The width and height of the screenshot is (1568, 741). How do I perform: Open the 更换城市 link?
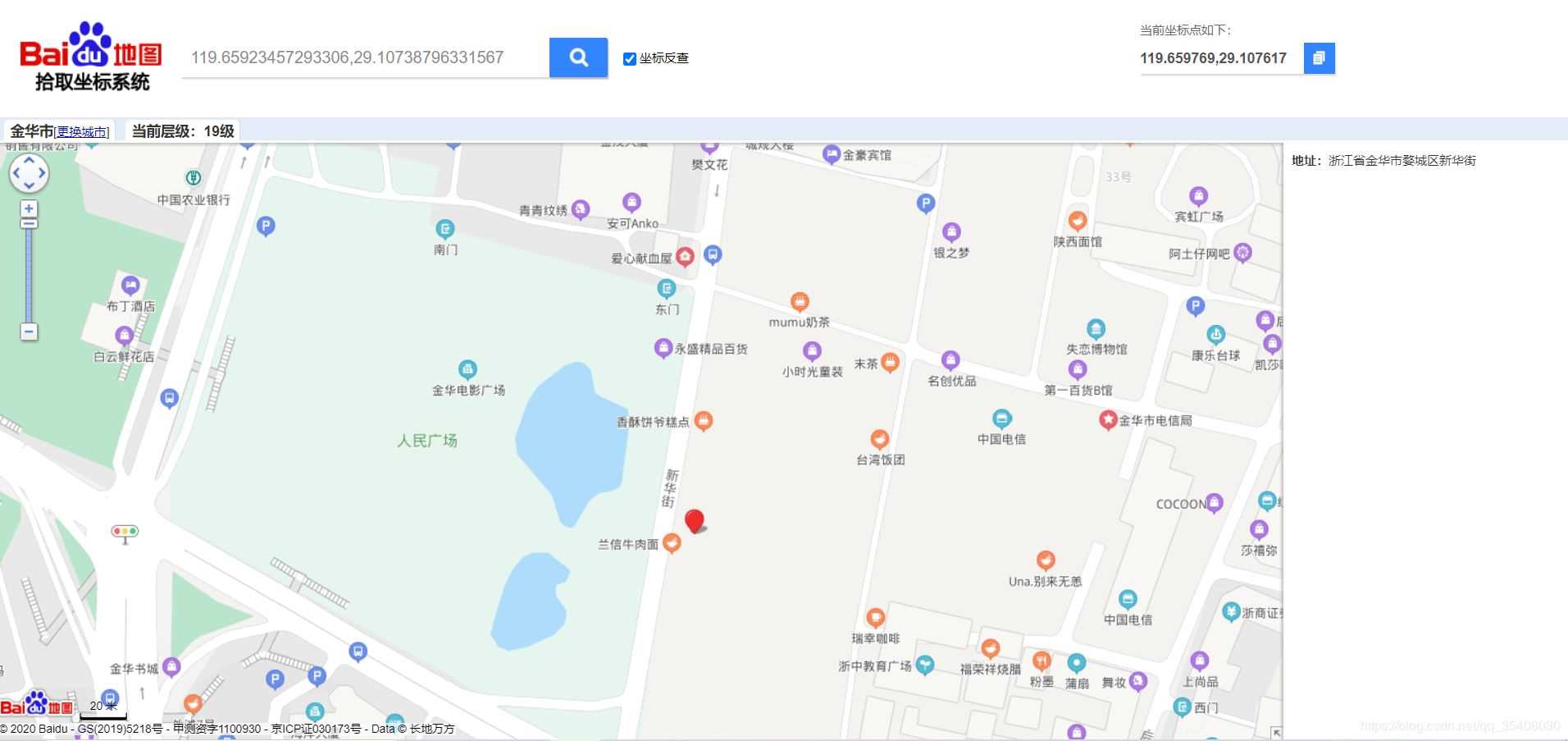[82, 132]
